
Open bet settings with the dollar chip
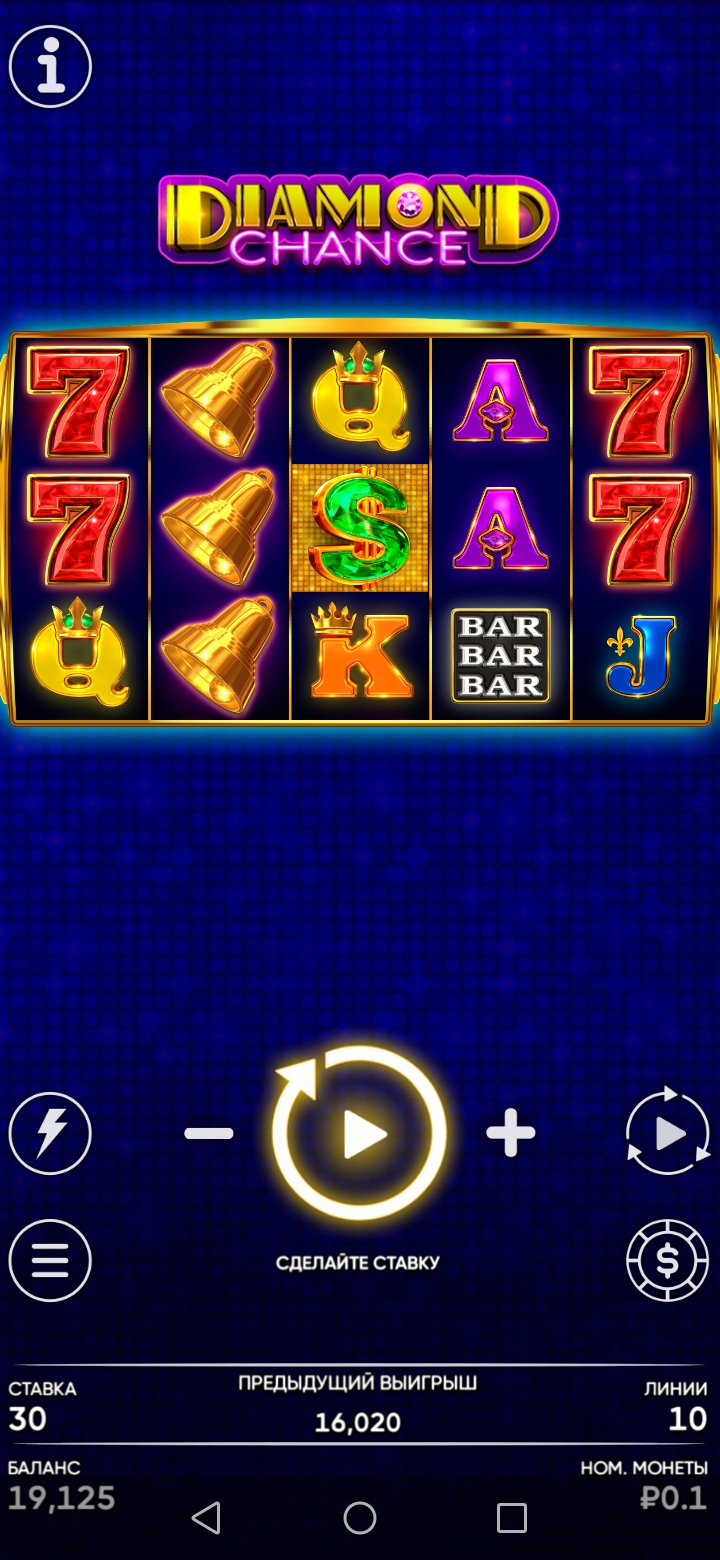(668, 1261)
